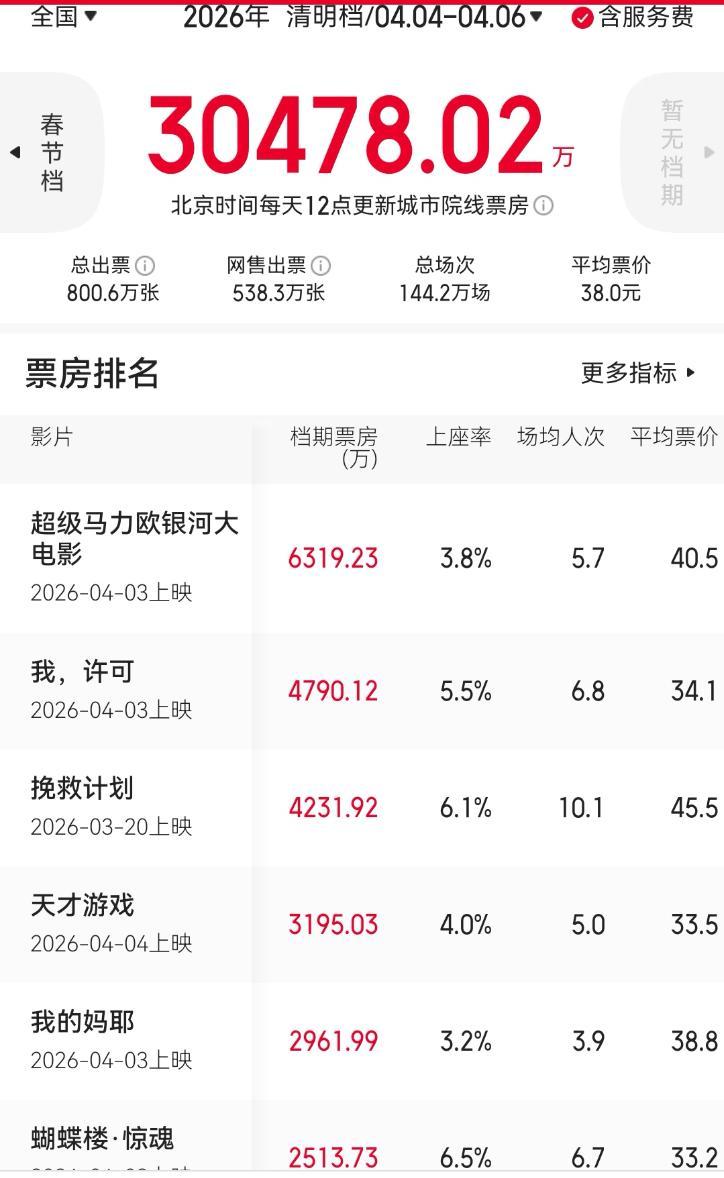Show info about 城市院线票房 update time
Screen dimensions: 724x1178
click(543, 206)
